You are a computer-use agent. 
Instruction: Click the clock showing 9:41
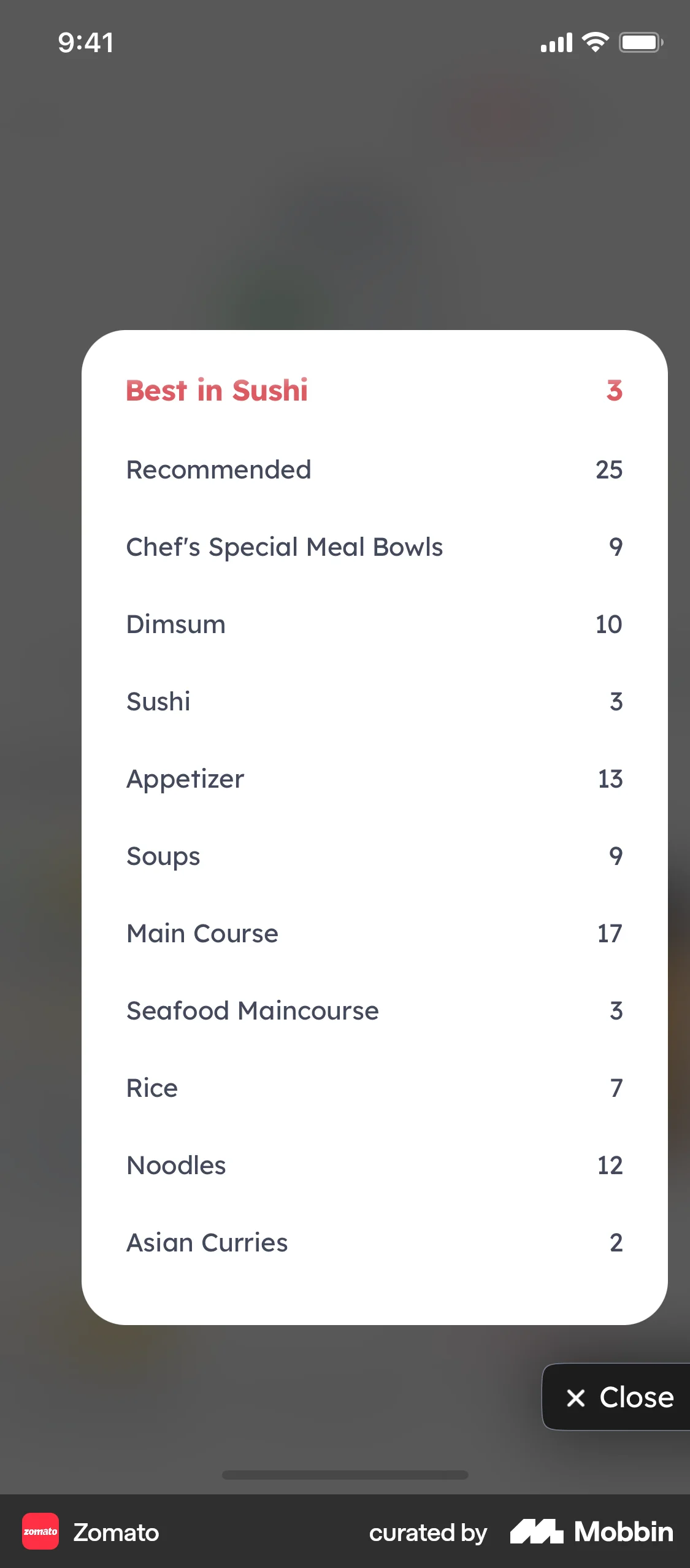pyautogui.click(x=85, y=42)
